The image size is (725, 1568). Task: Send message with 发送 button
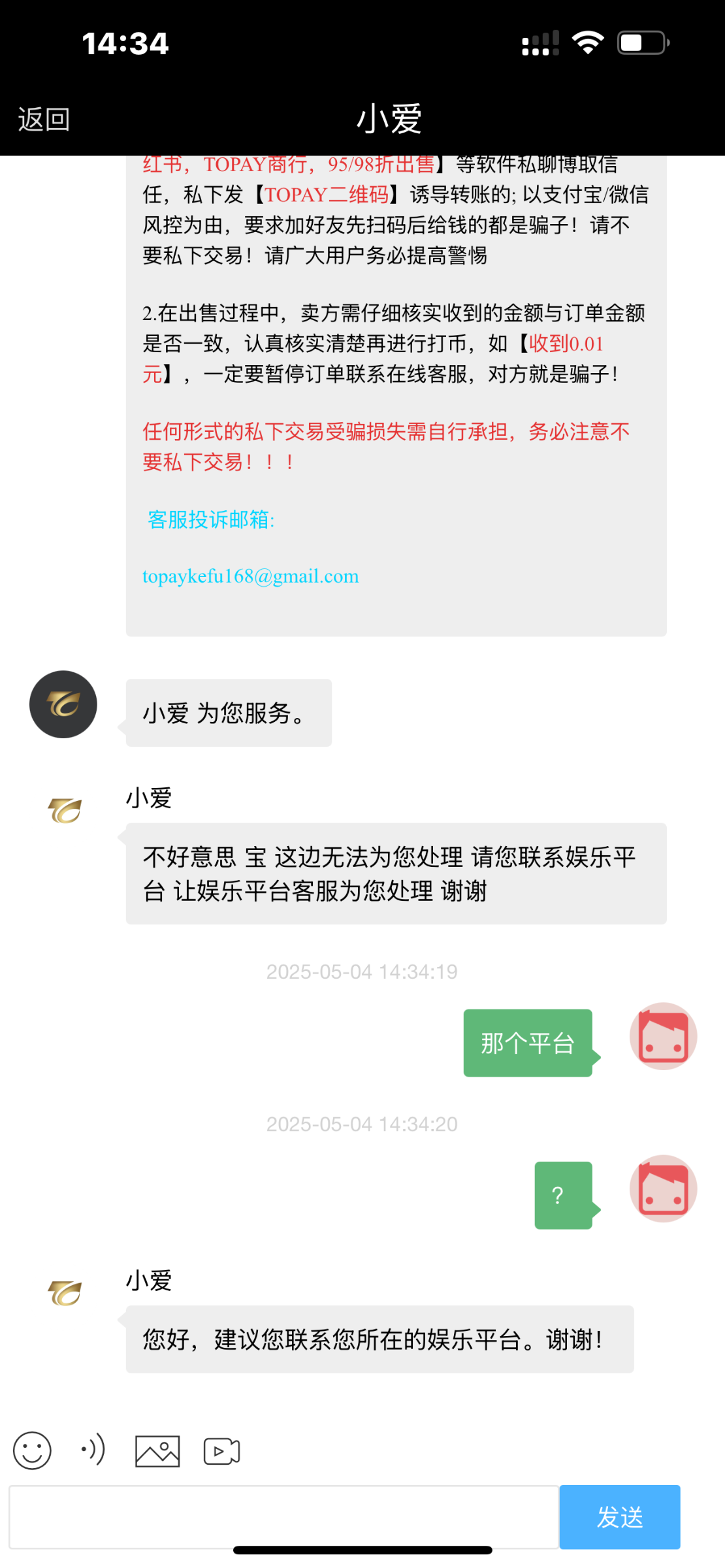tap(620, 1517)
